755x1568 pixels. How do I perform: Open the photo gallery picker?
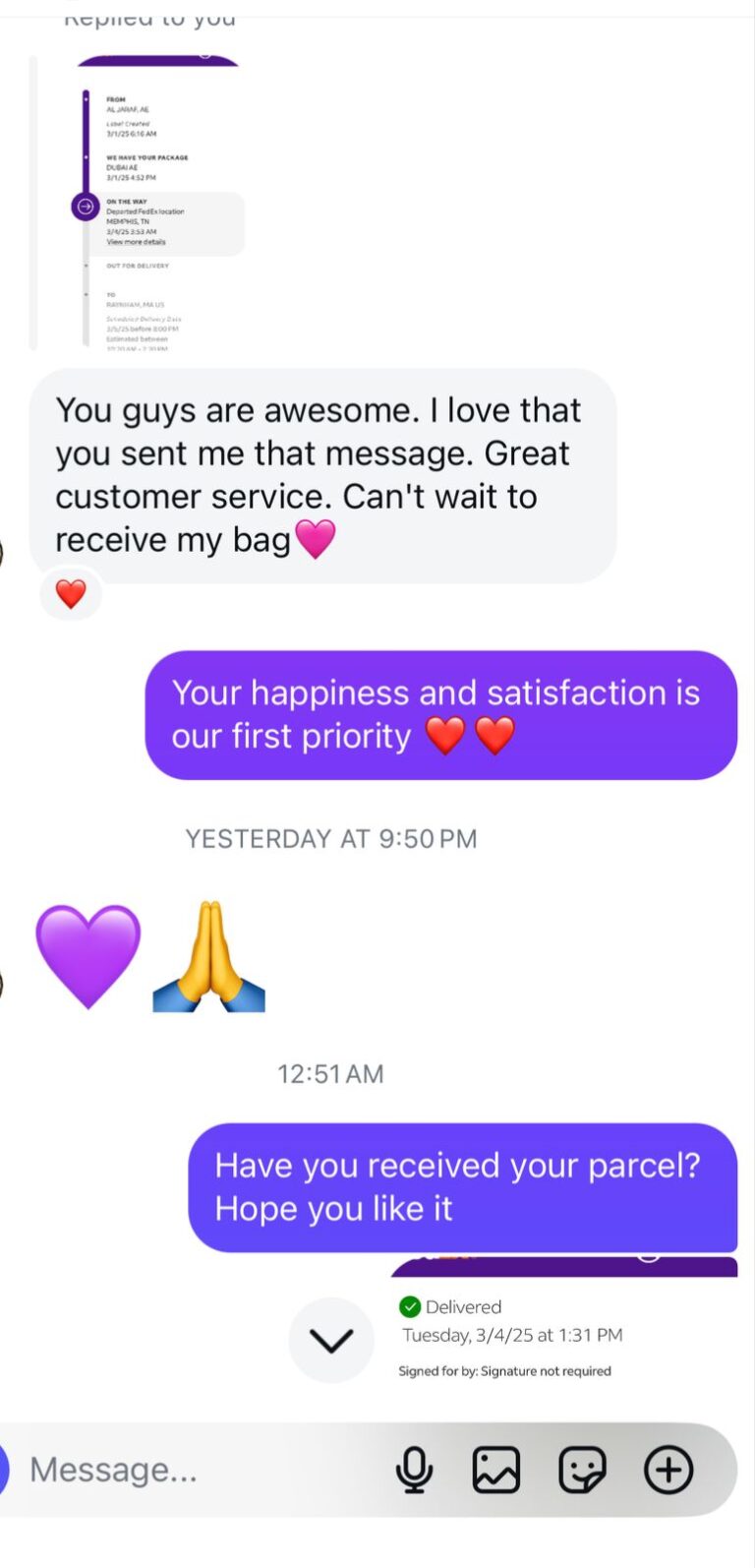click(496, 1471)
